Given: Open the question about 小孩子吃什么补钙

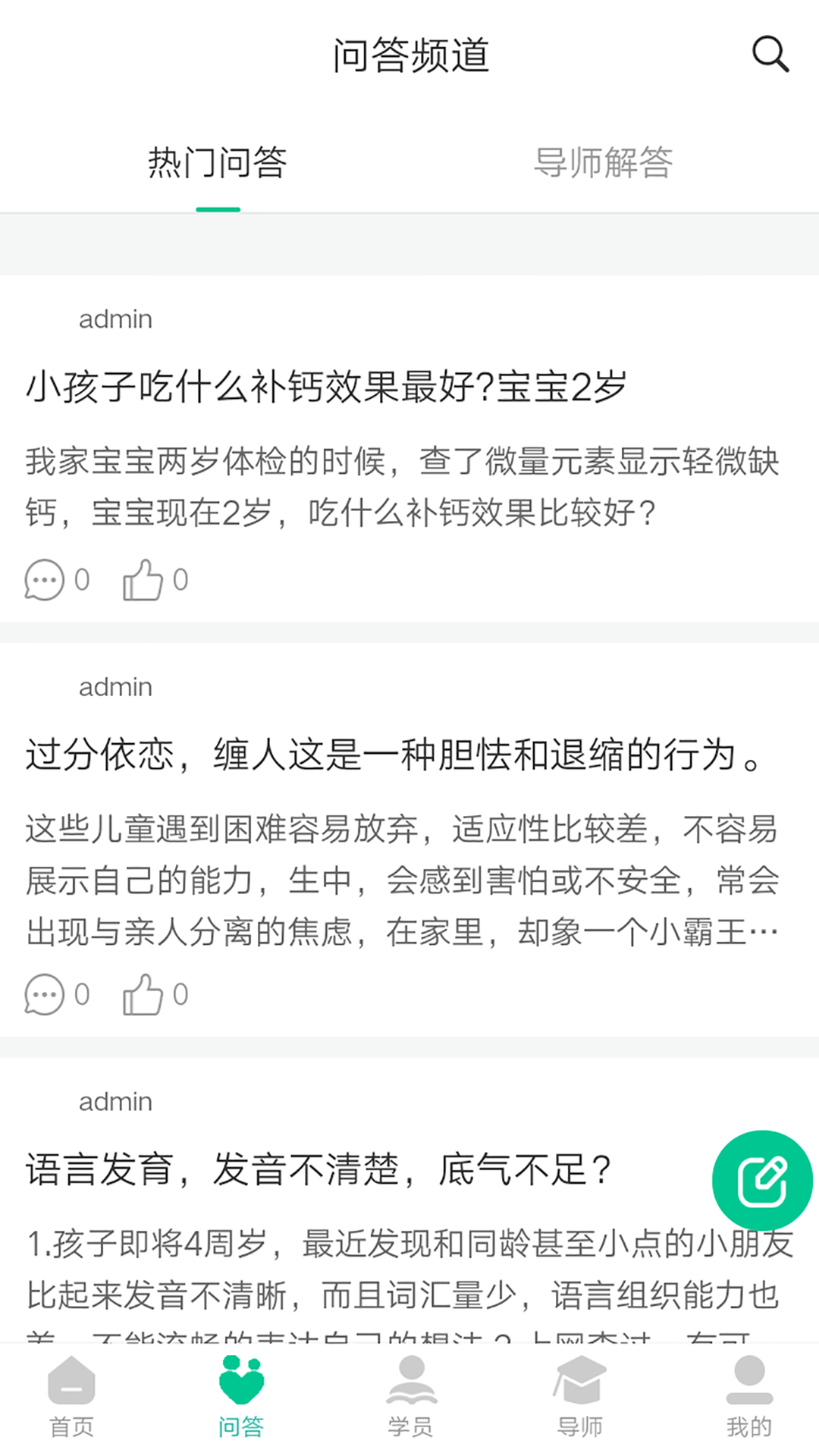Looking at the screenshot, I should (326, 387).
